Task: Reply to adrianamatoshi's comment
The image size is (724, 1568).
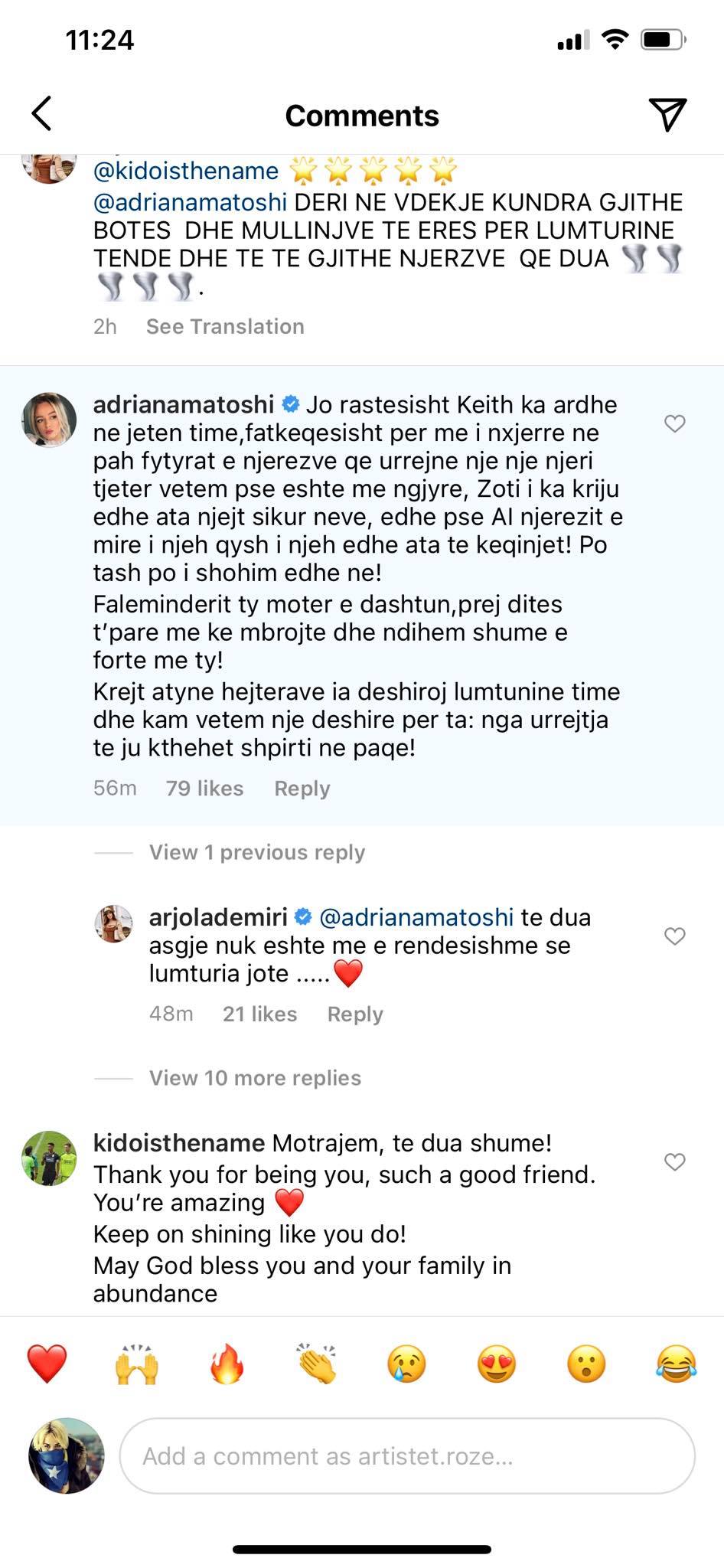Action: pos(302,789)
